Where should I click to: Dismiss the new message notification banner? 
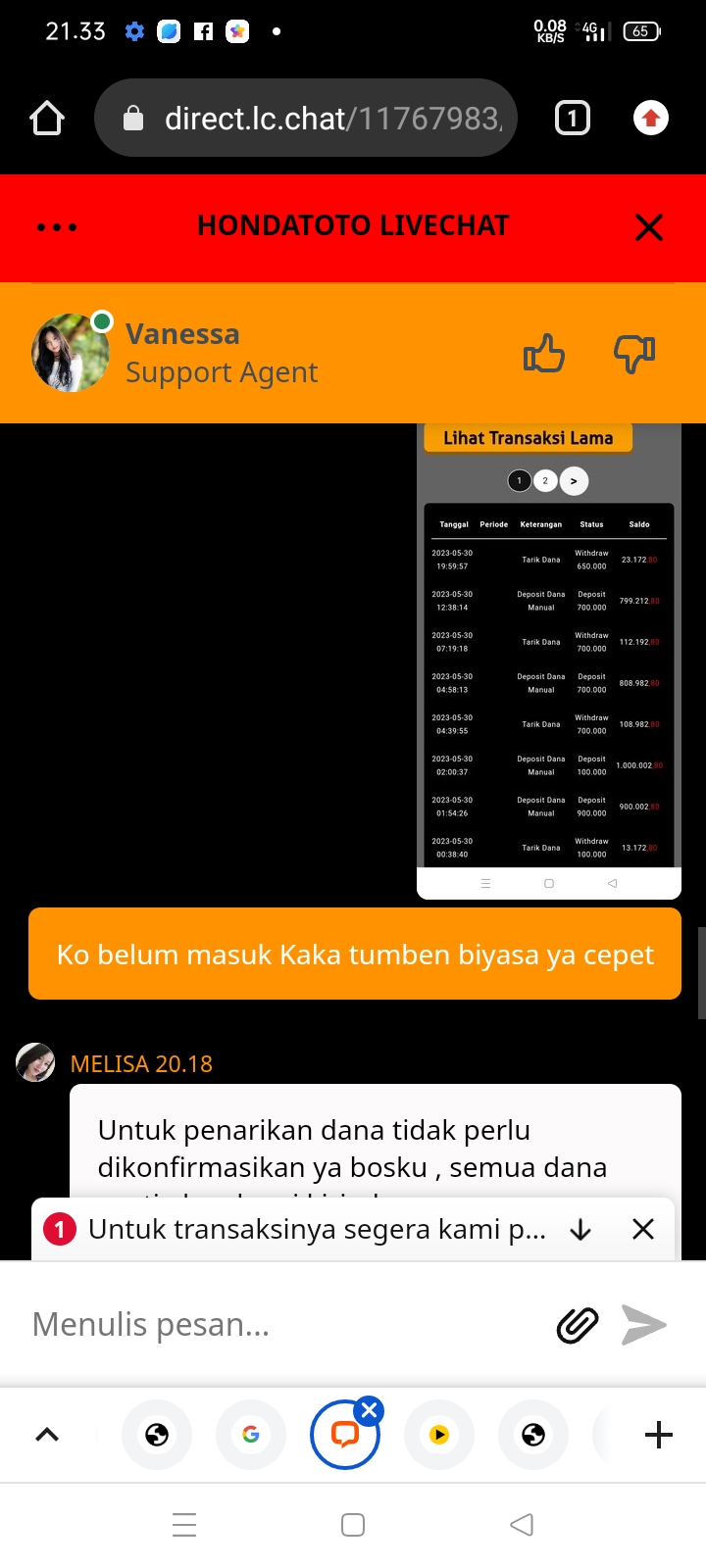[643, 1229]
